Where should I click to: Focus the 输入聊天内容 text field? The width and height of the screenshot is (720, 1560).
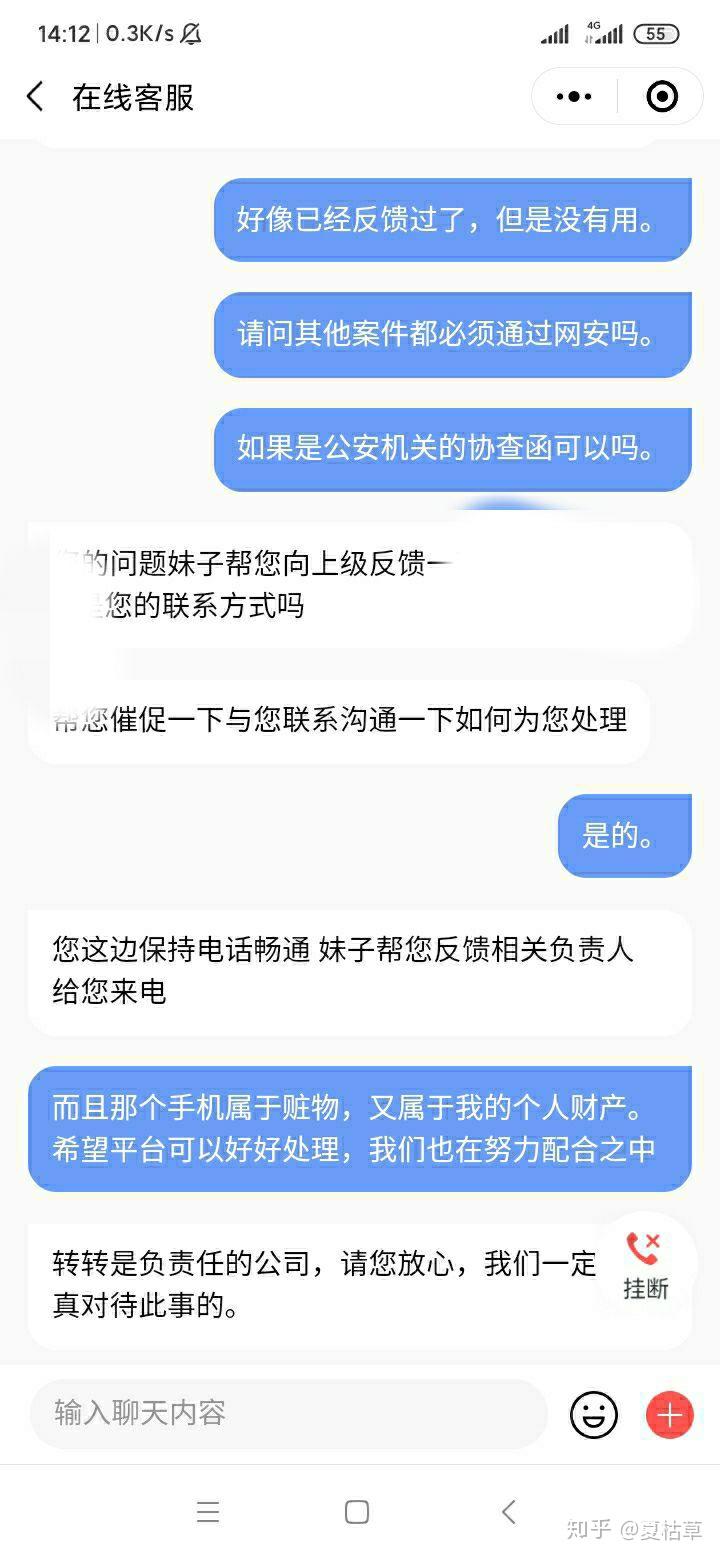[288, 1413]
